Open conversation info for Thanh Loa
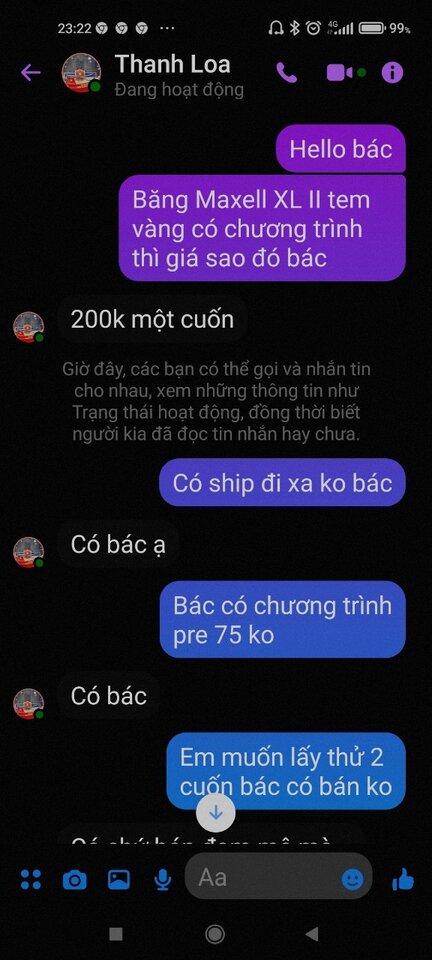Image resolution: width=432 pixels, height=960 pixels. coord(392,73)
